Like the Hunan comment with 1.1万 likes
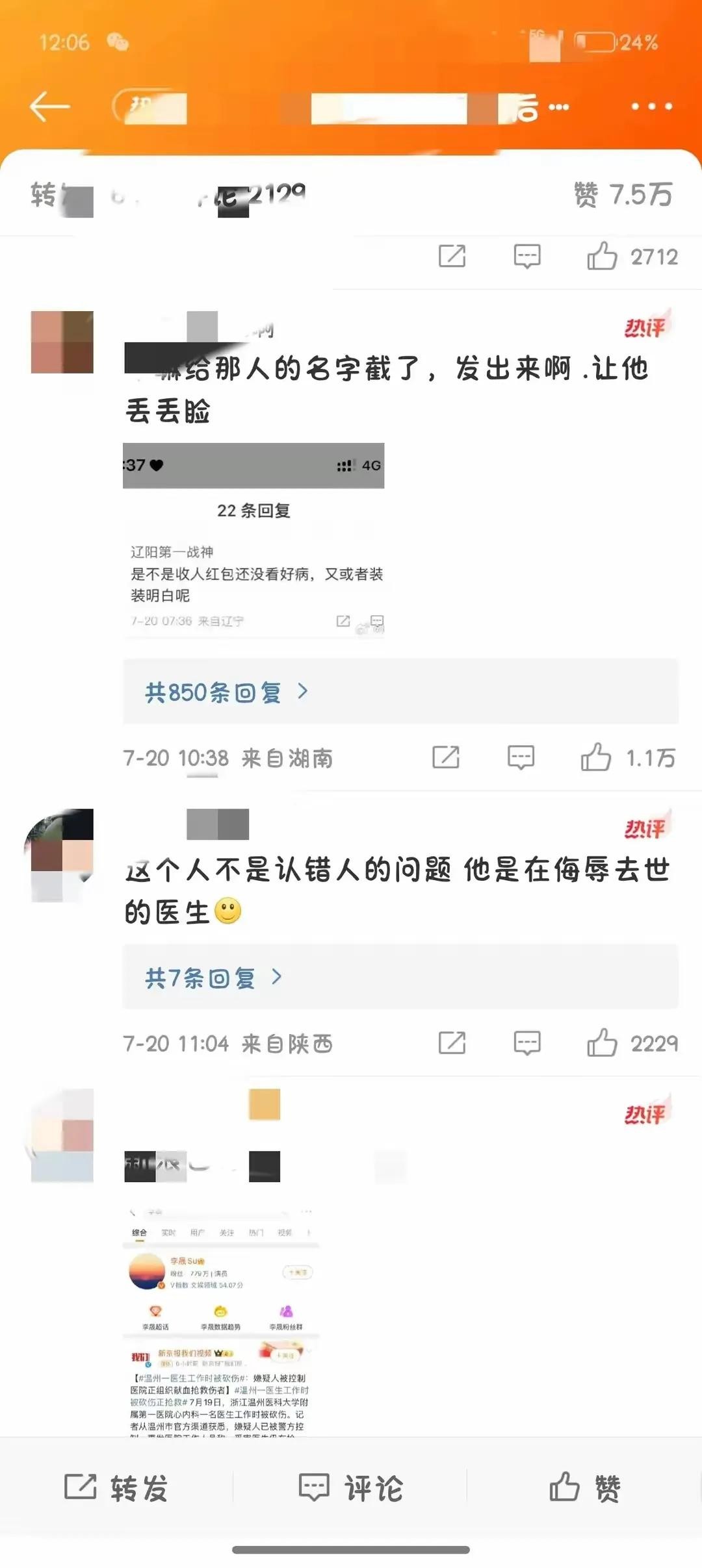The image size is (702, 1568). pyautogui.click(x=596, y=757)
